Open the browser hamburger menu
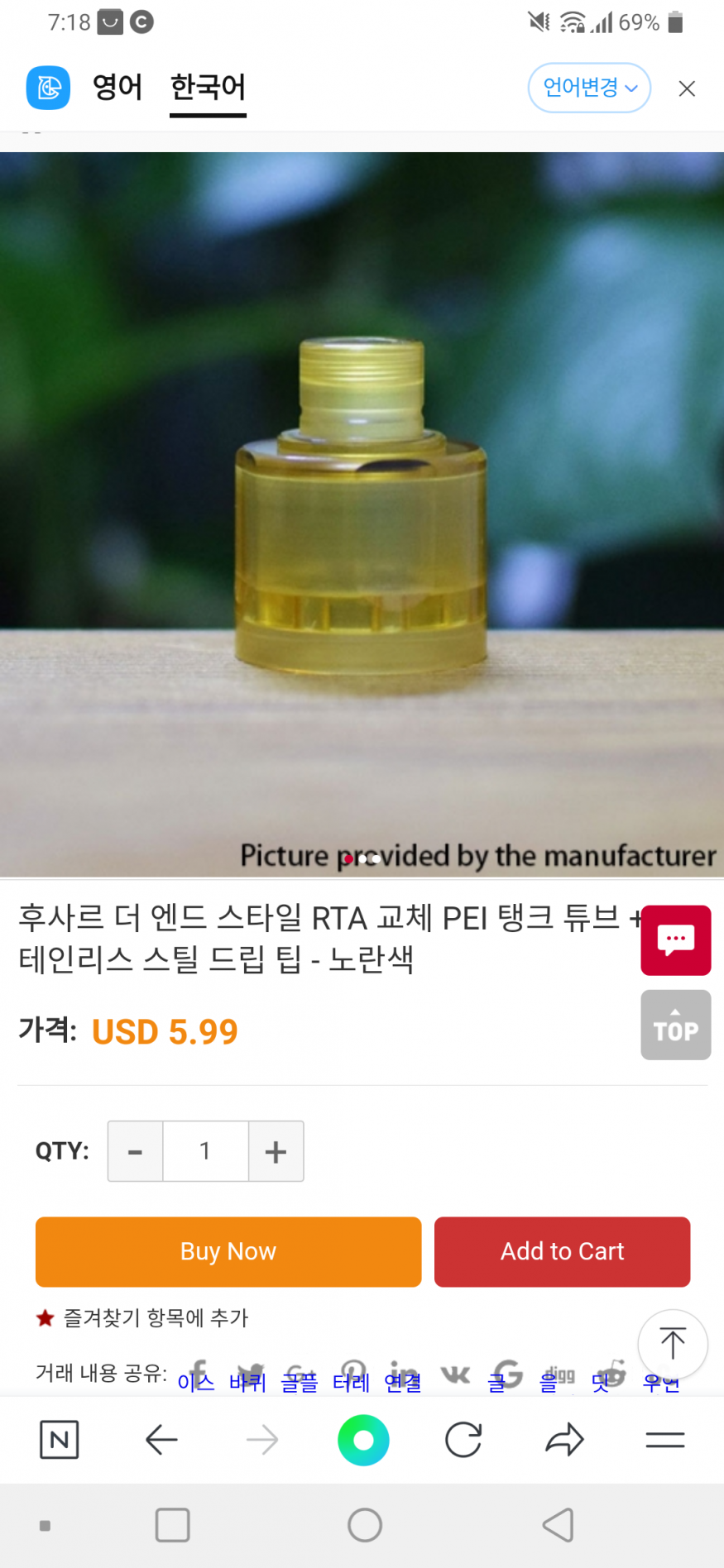724x1568 pixels. pyautogui.click(x=664, y=1440)
